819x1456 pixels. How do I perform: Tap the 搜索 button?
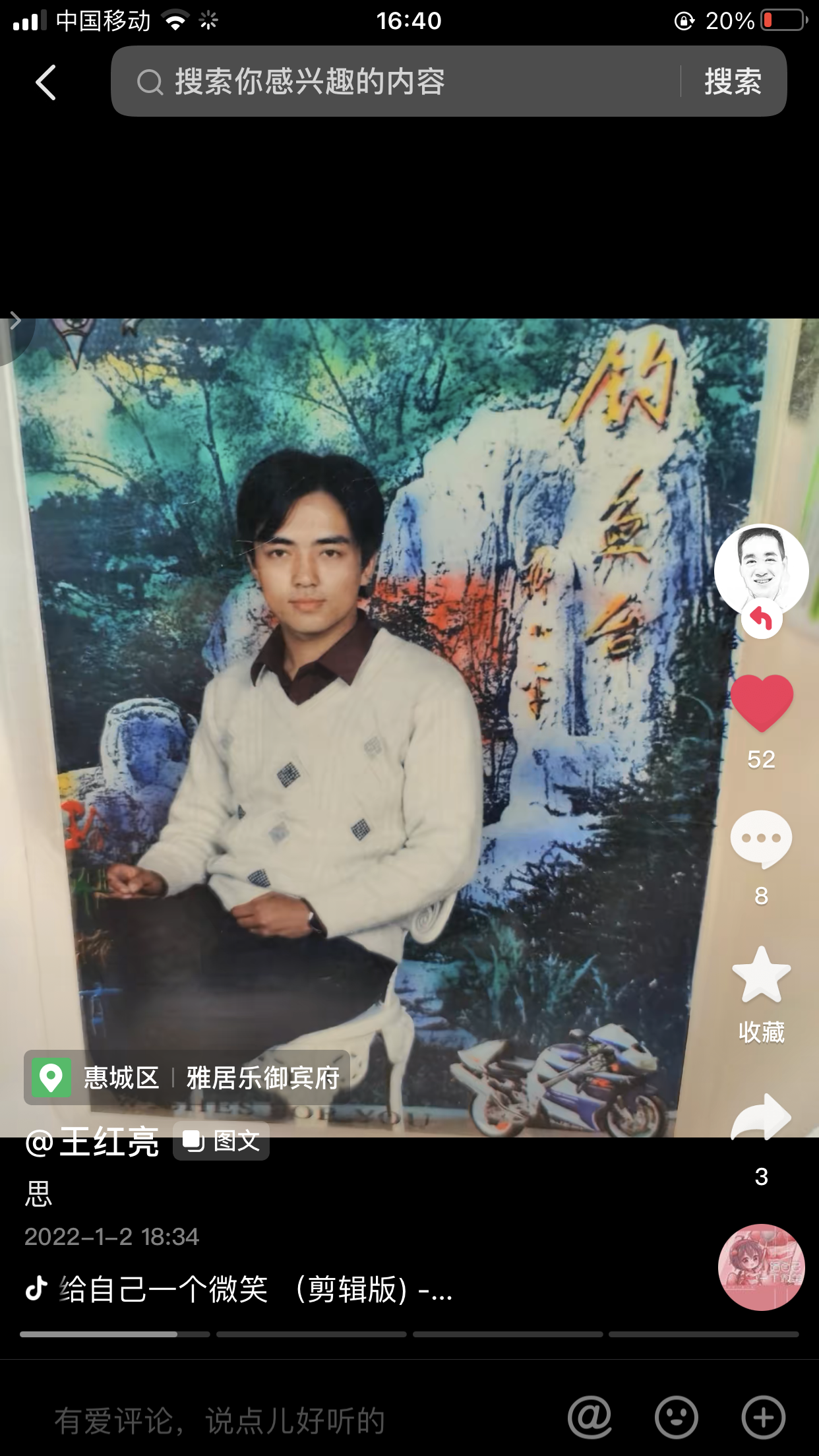click(x=733, y=82)
